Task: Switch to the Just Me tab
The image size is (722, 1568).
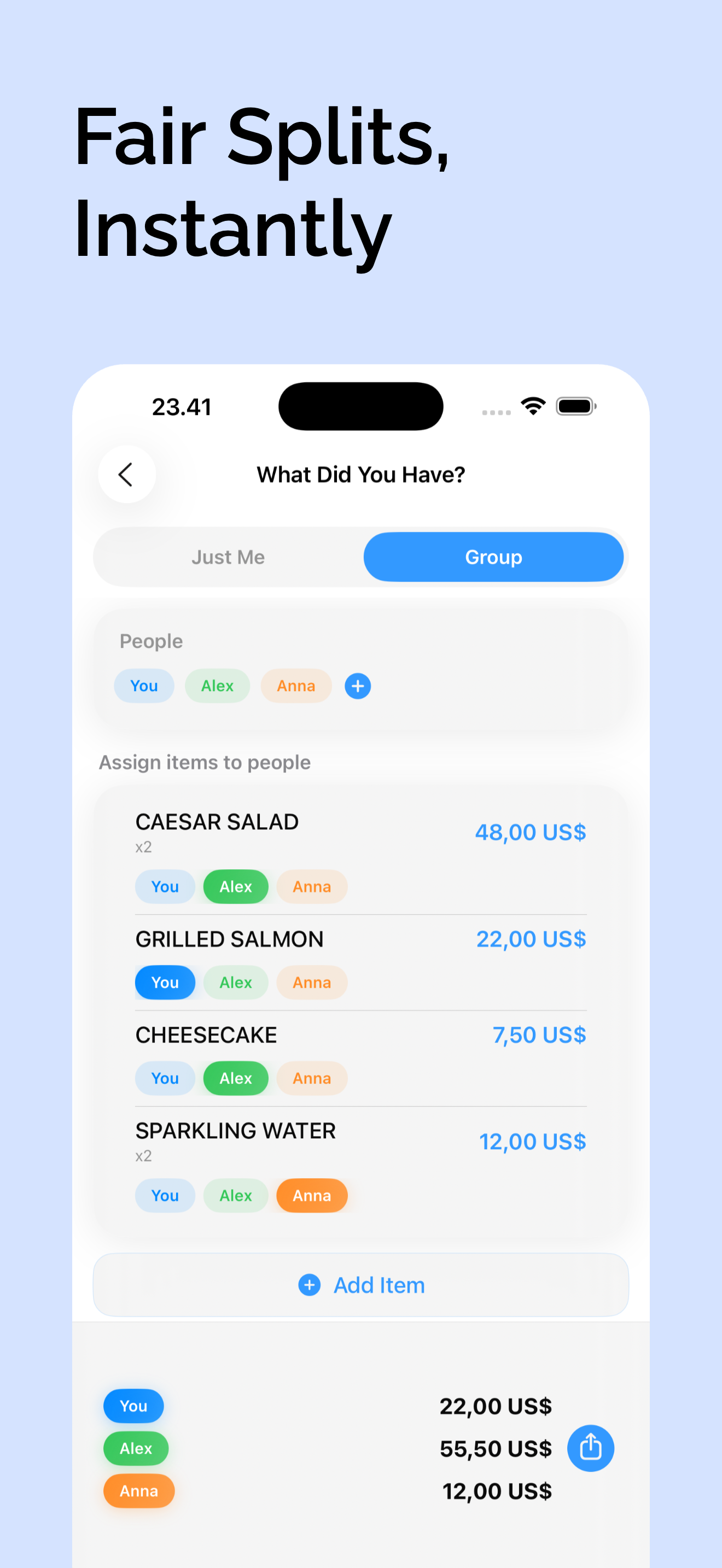Action: (x=228, y=557)
